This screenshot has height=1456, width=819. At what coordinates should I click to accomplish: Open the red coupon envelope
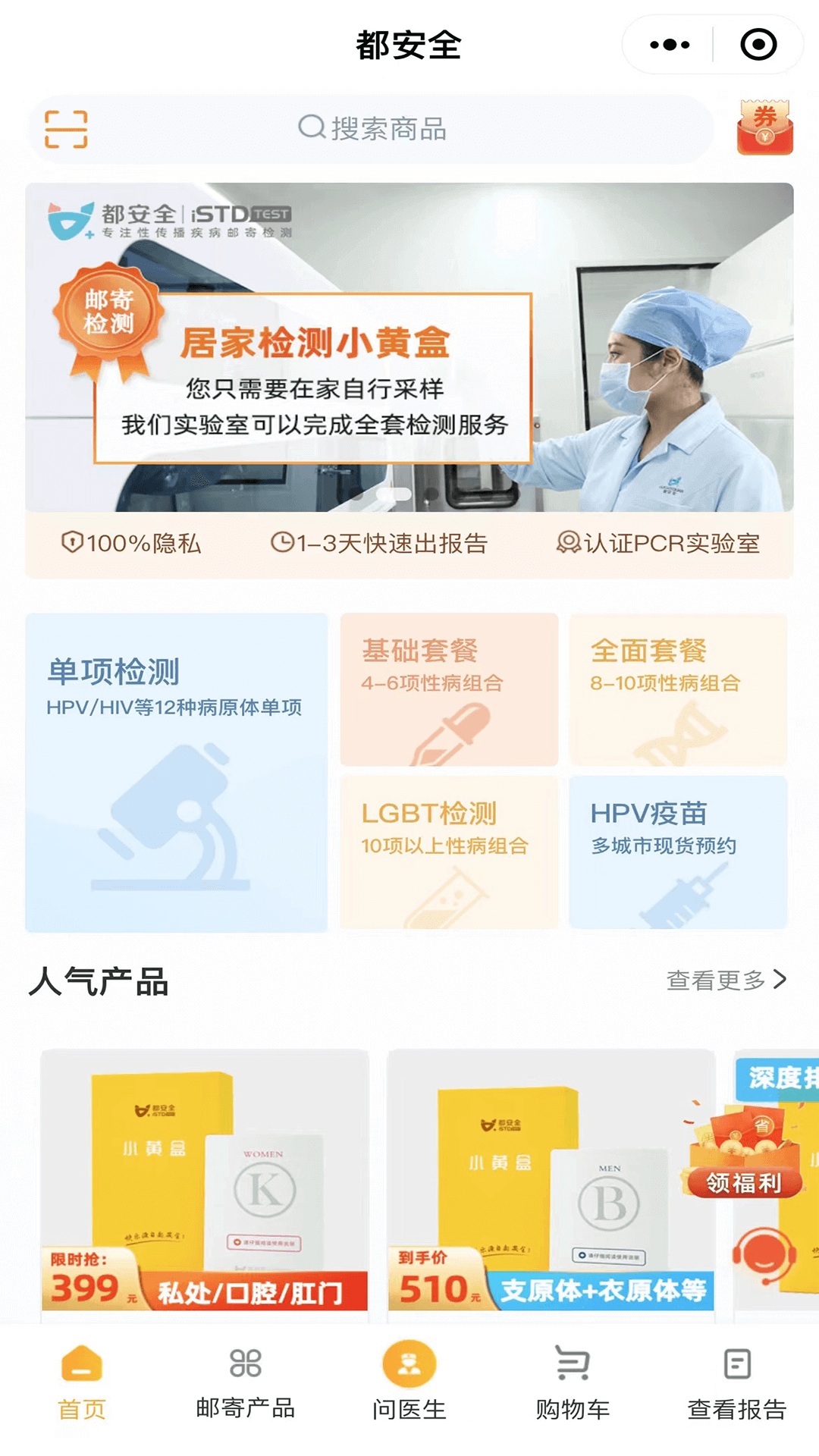coord(764,127)
